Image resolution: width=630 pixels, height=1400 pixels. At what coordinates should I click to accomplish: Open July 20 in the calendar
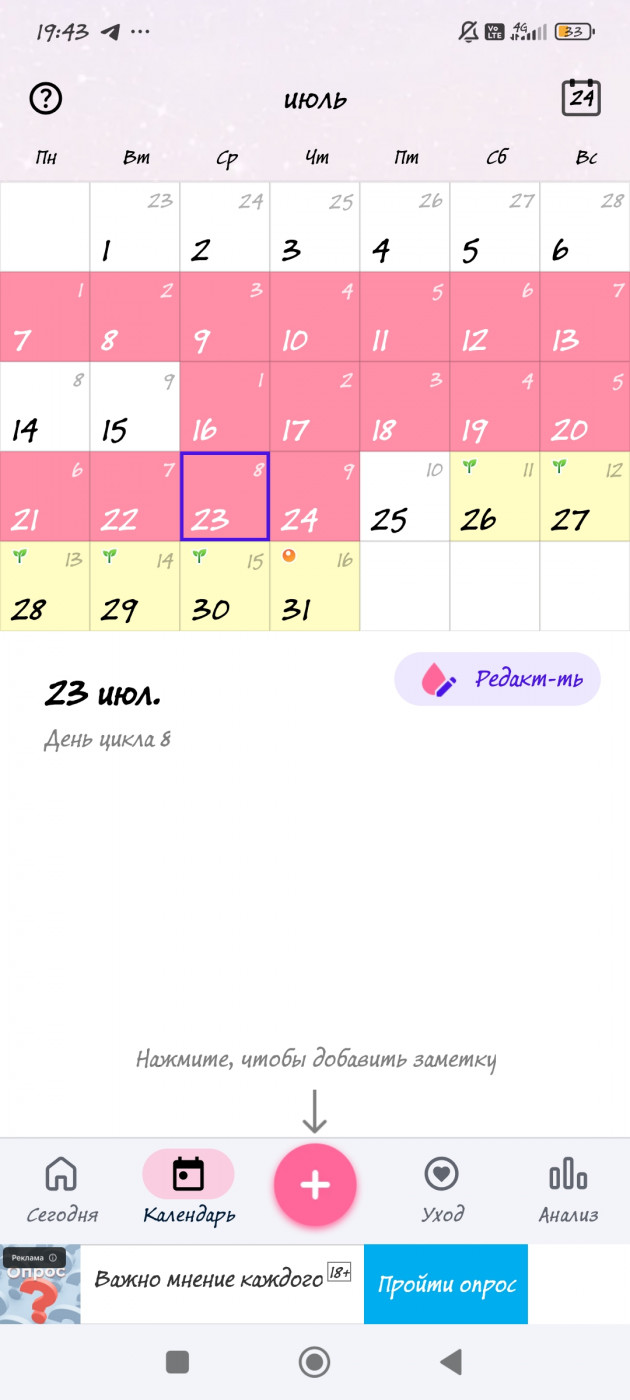(585, 406)
